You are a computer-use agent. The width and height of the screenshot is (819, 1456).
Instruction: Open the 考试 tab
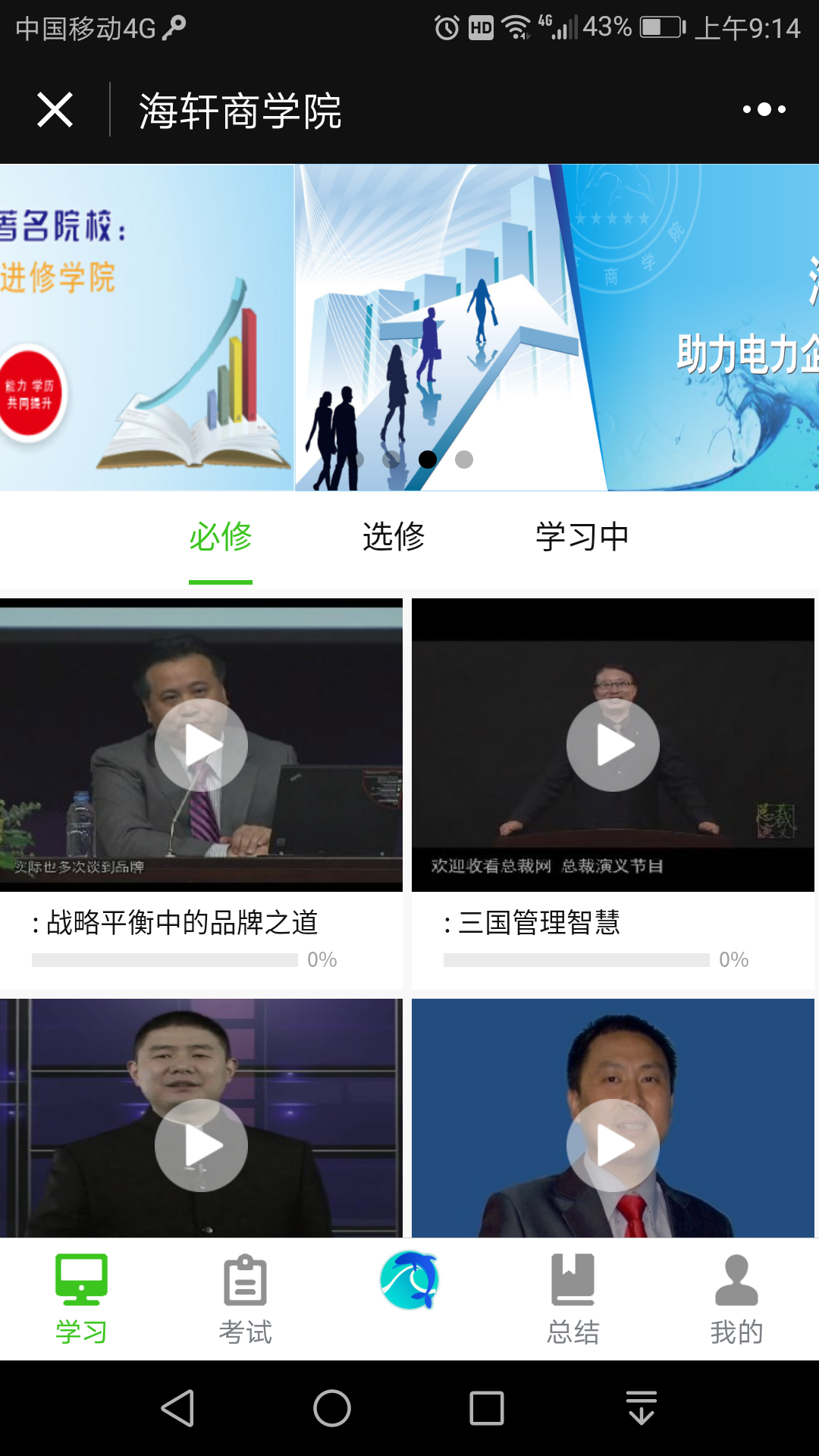[x=245, y=1298]
